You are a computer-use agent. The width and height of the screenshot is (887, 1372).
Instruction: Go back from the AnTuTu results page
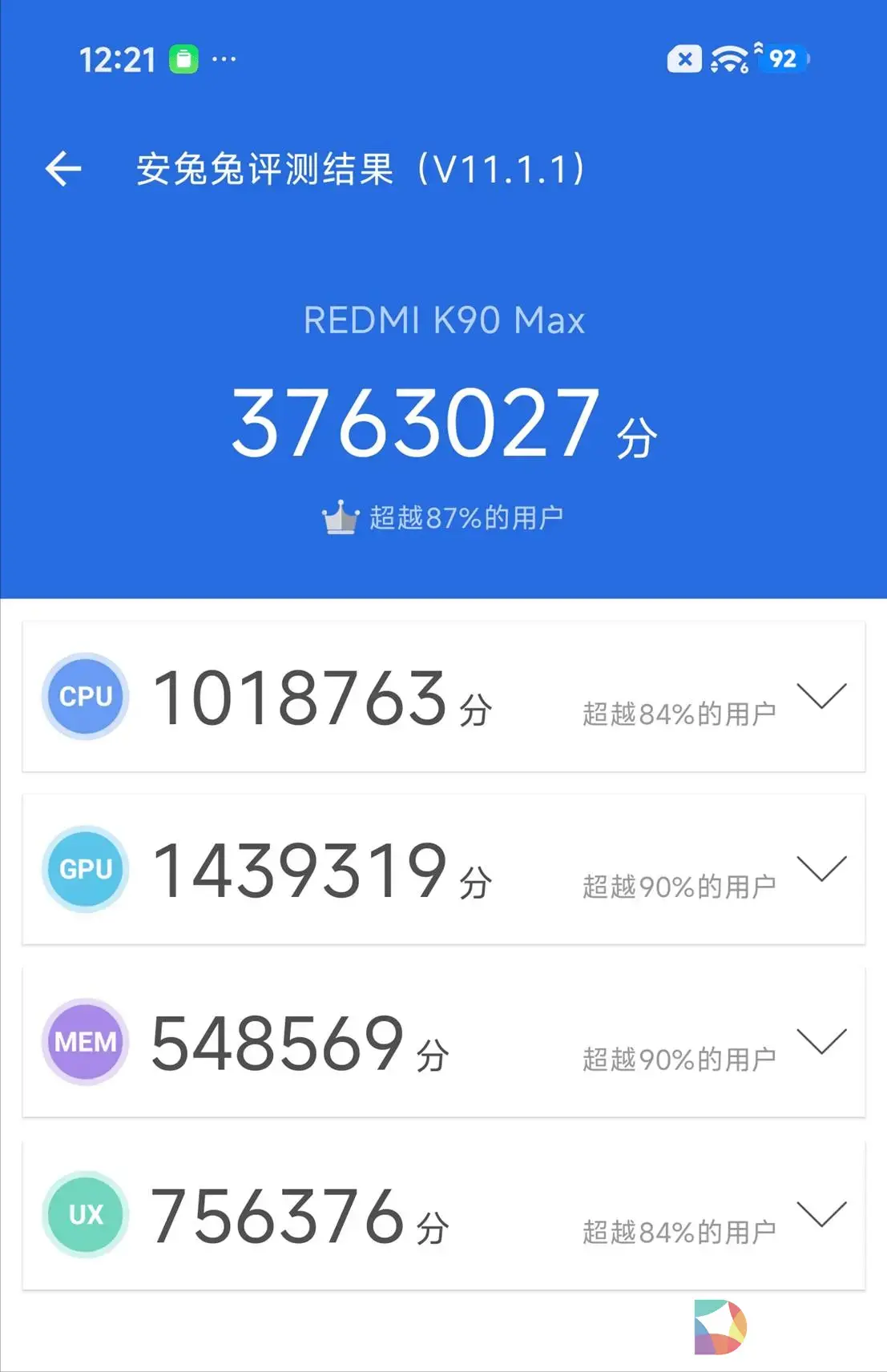point(63,169)
